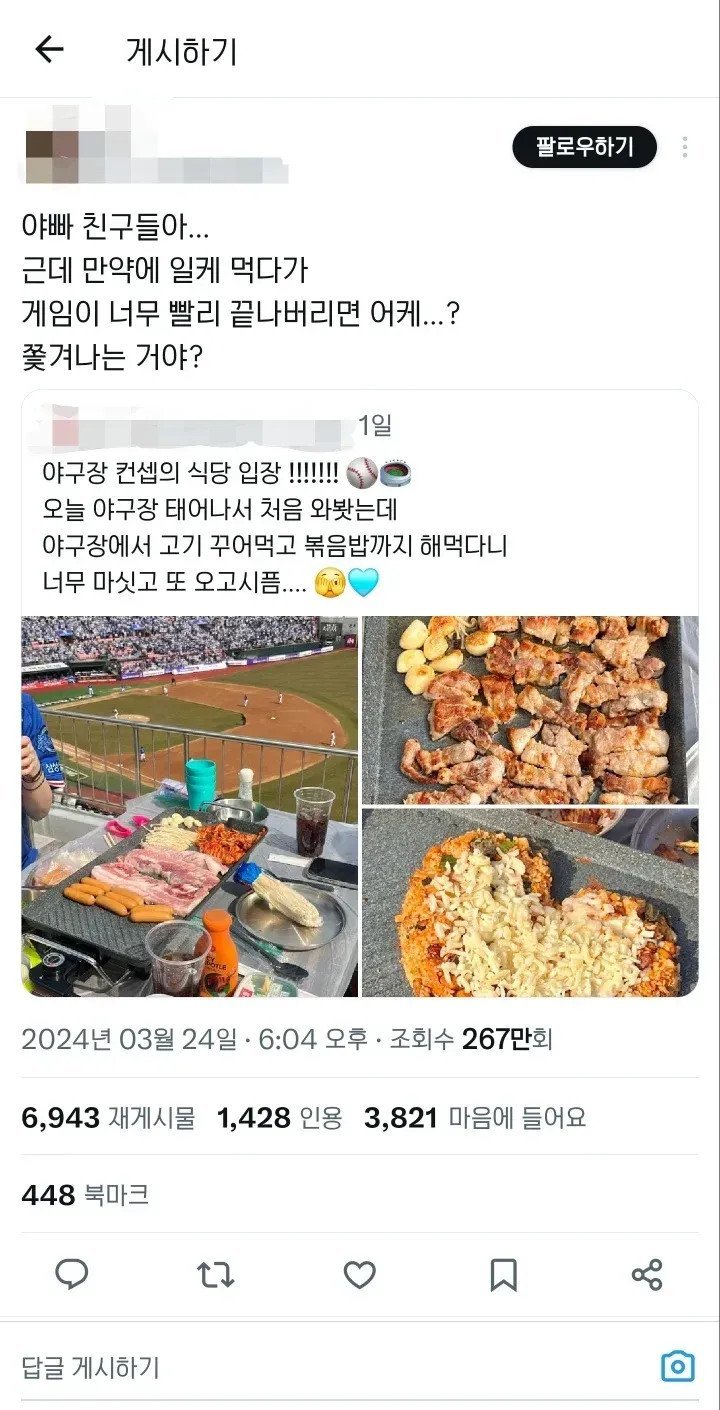Like this post with the heart
The height and width of the screenshot is (1410, 720).
coord(359,1274)
